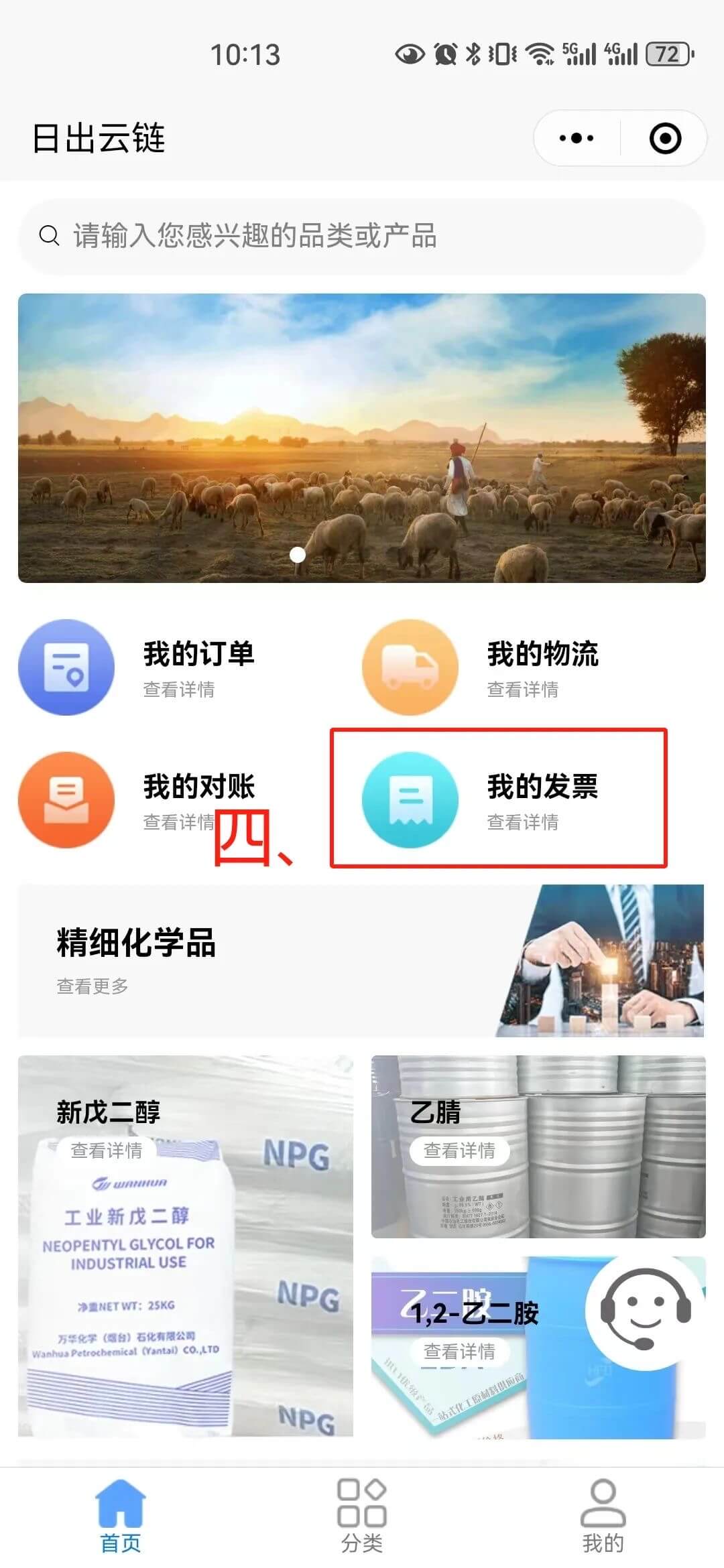Open the sunset sheep banner

point(362,438)
